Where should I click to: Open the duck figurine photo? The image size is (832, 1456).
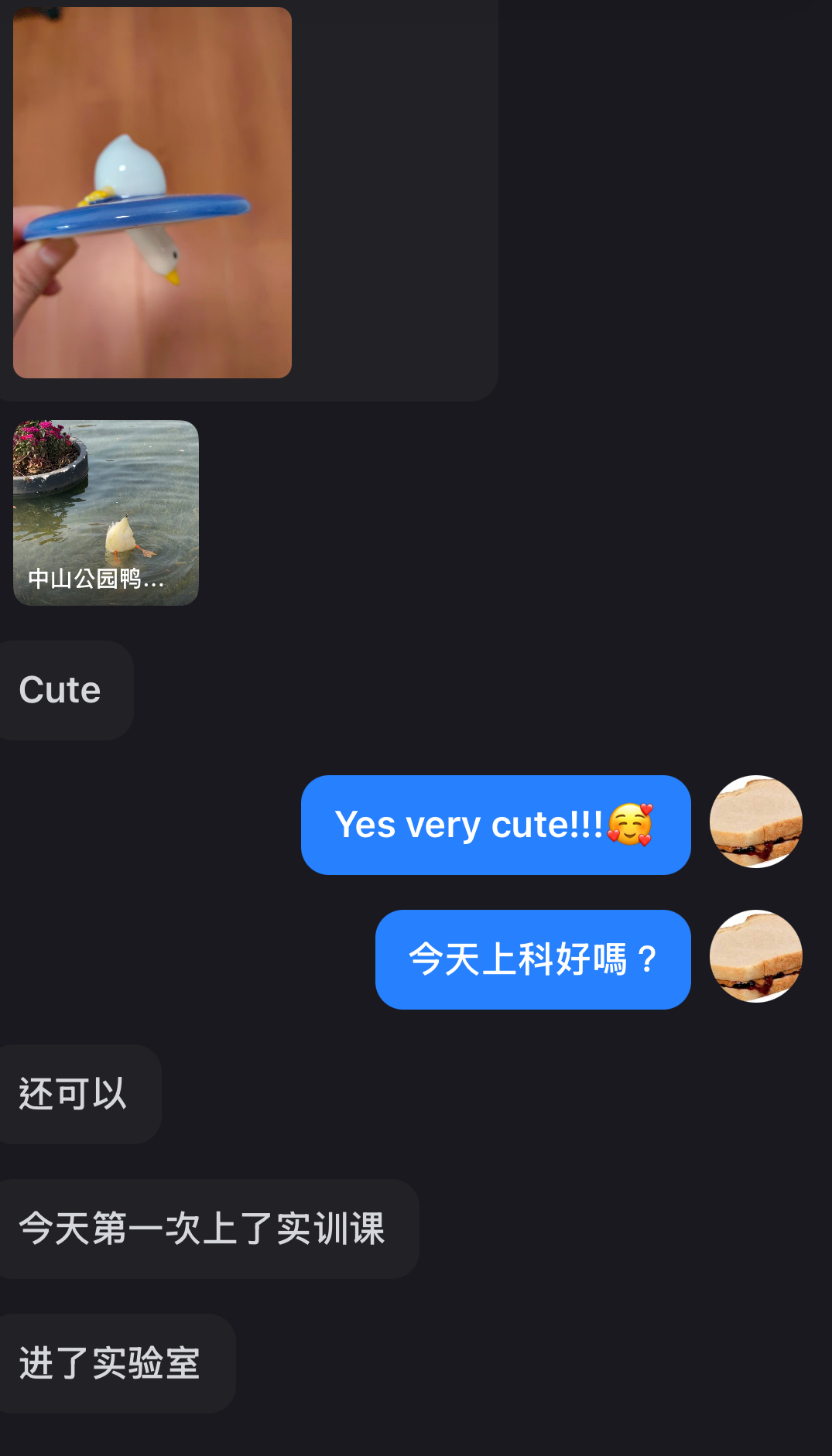tap(152, 193)
